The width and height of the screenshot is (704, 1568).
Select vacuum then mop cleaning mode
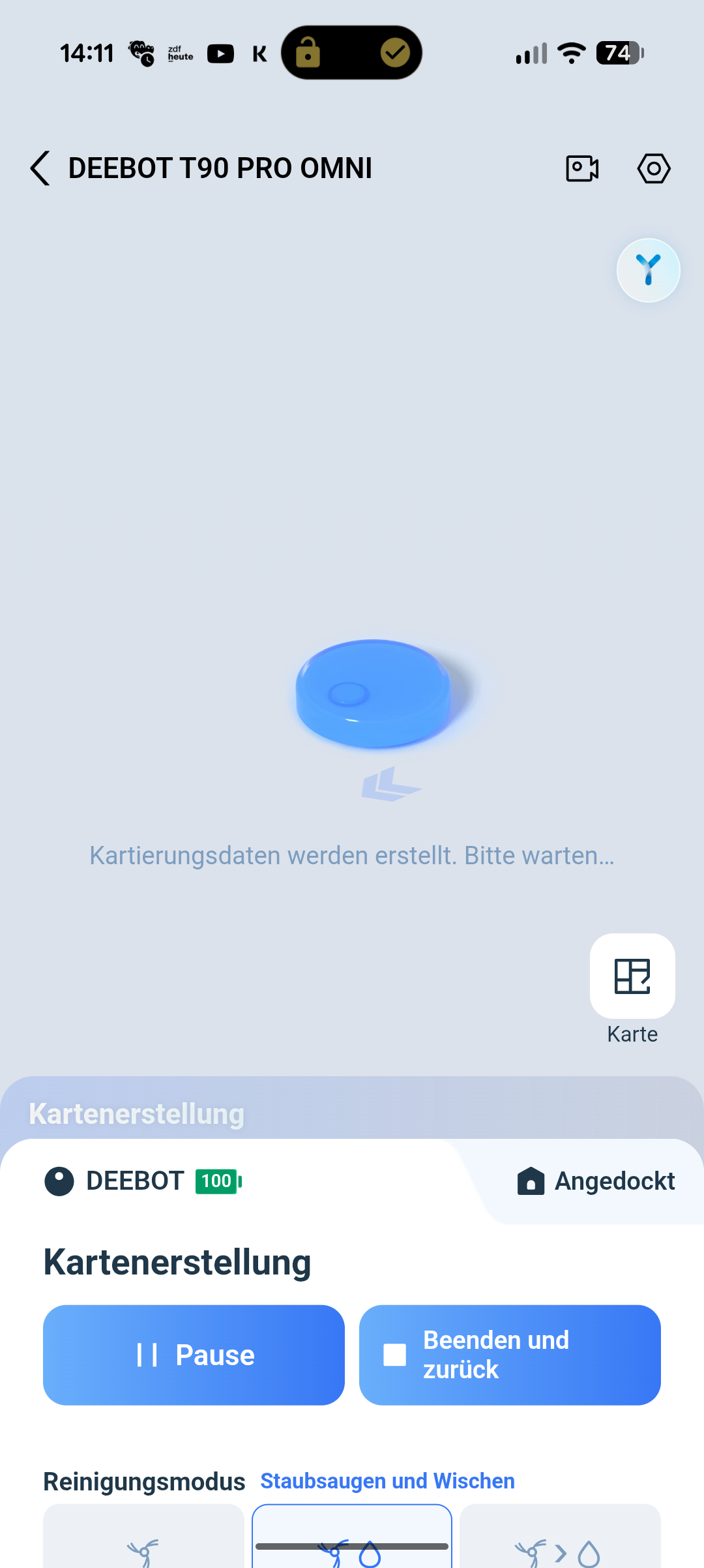(560, 1543)
